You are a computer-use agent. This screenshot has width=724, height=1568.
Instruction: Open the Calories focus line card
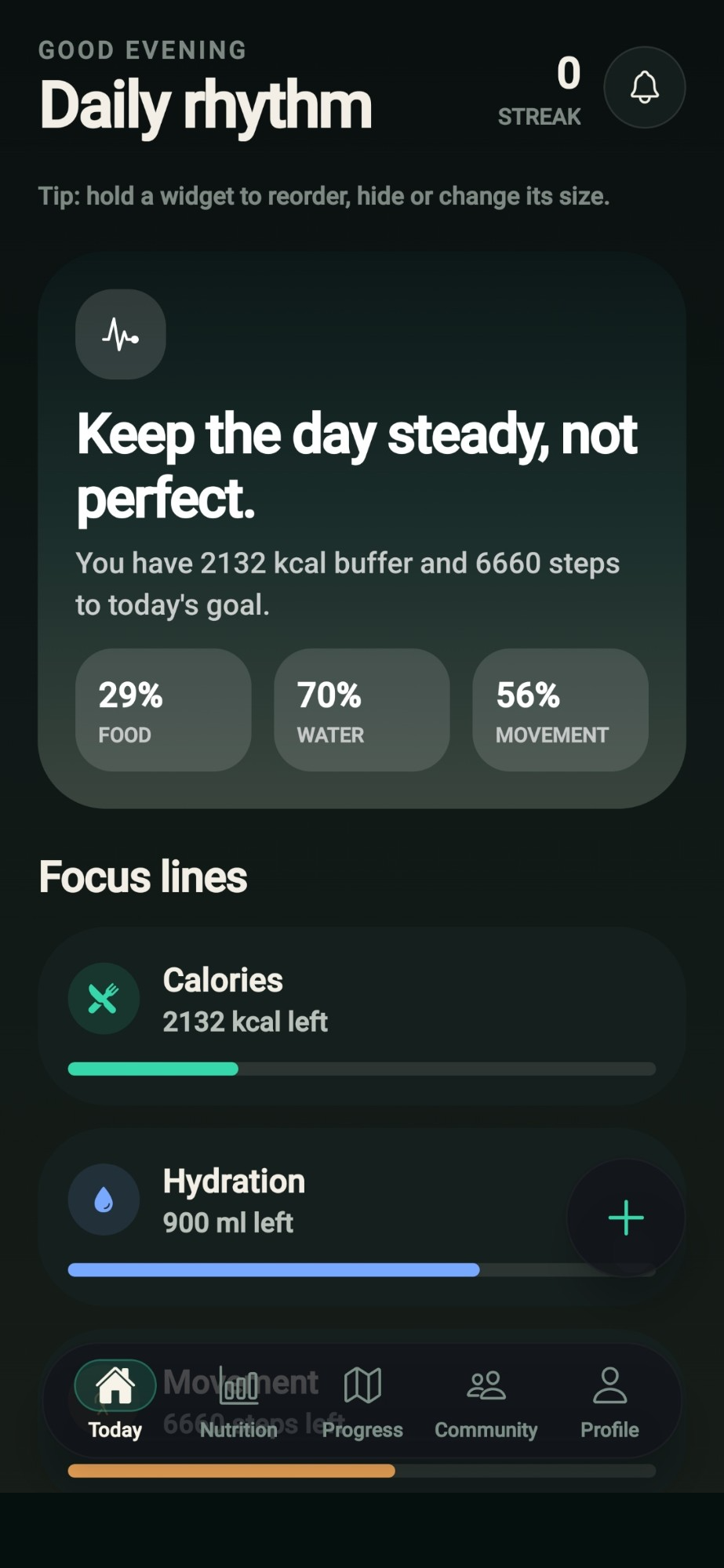tap(362, 1017)
